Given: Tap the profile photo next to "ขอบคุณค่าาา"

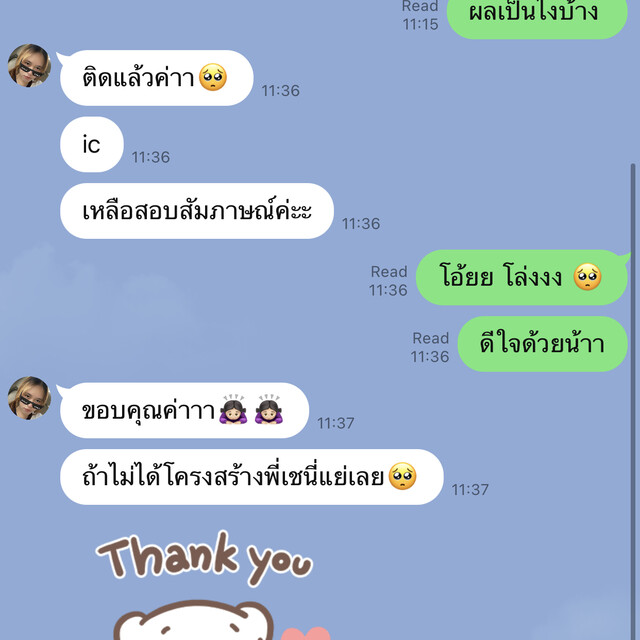Looking at the screenshot, I should pyautogui.click(x=29, y=399).
